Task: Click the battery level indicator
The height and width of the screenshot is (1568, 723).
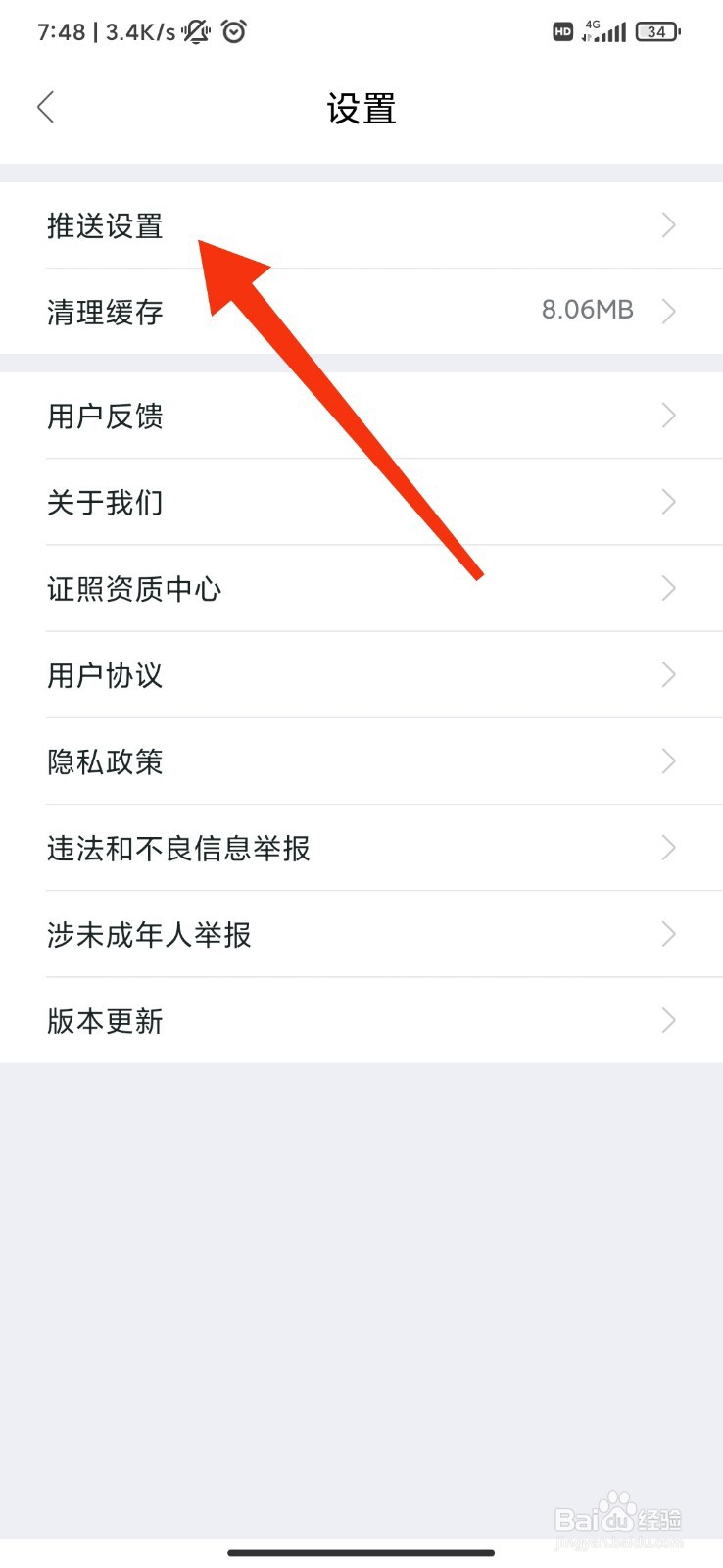Action: click(654, 31)
